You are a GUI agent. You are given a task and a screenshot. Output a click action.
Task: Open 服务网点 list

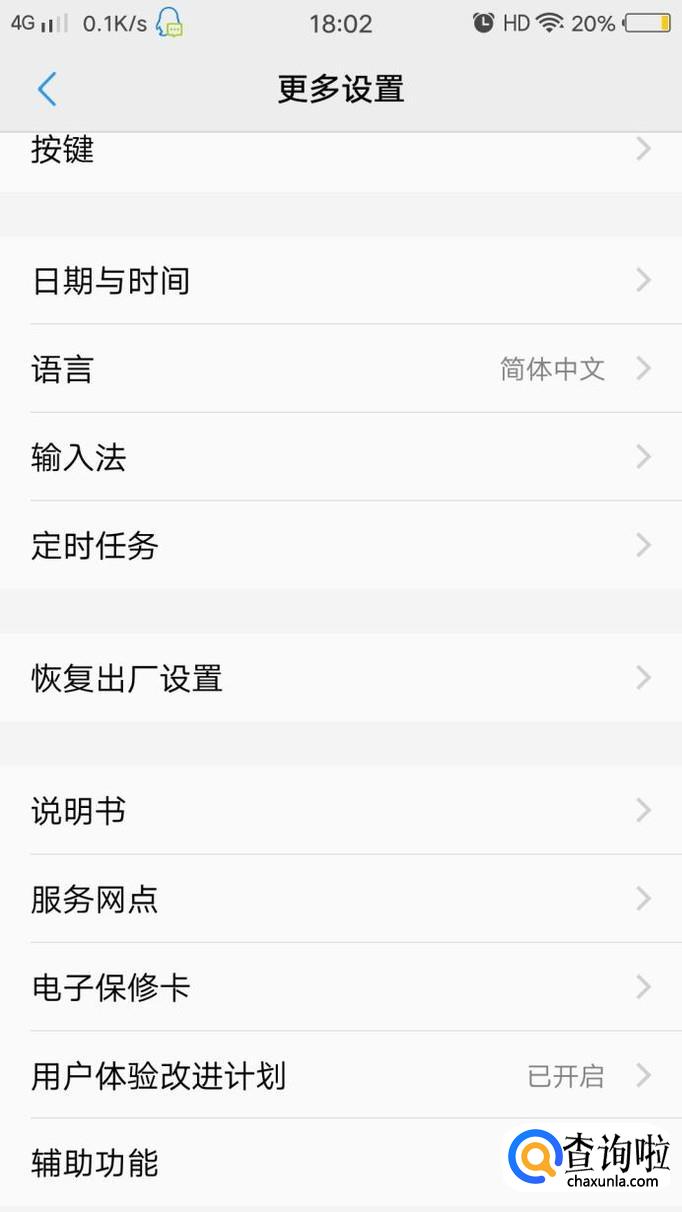coord(340,899)
